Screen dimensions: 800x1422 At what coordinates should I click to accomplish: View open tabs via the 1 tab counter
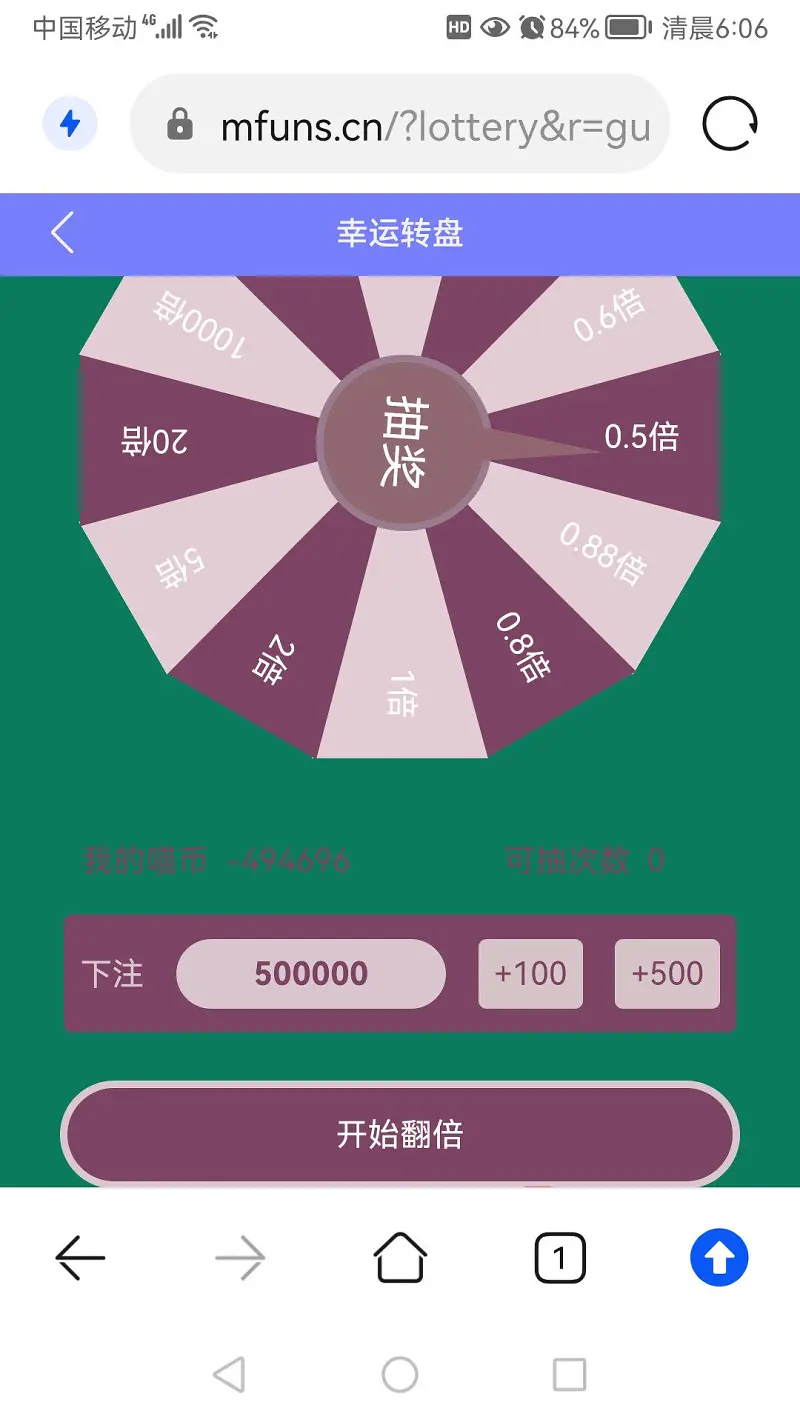[x=560, y=1258]
